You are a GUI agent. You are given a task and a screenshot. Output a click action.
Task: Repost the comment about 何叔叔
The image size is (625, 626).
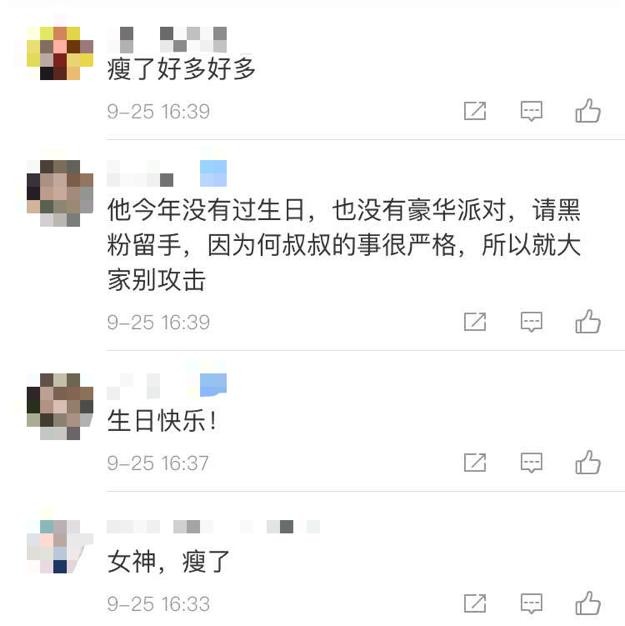pyautogui.click(x=475, y=322)
